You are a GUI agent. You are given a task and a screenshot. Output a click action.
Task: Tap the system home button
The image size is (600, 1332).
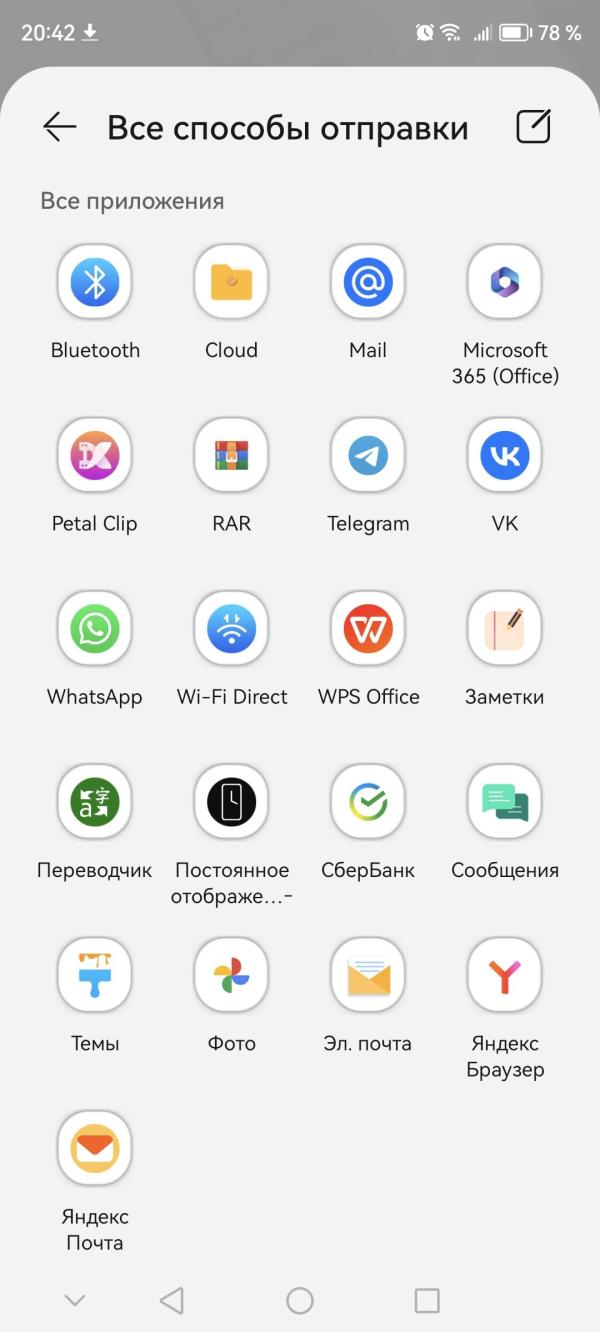coord(300,1300)
